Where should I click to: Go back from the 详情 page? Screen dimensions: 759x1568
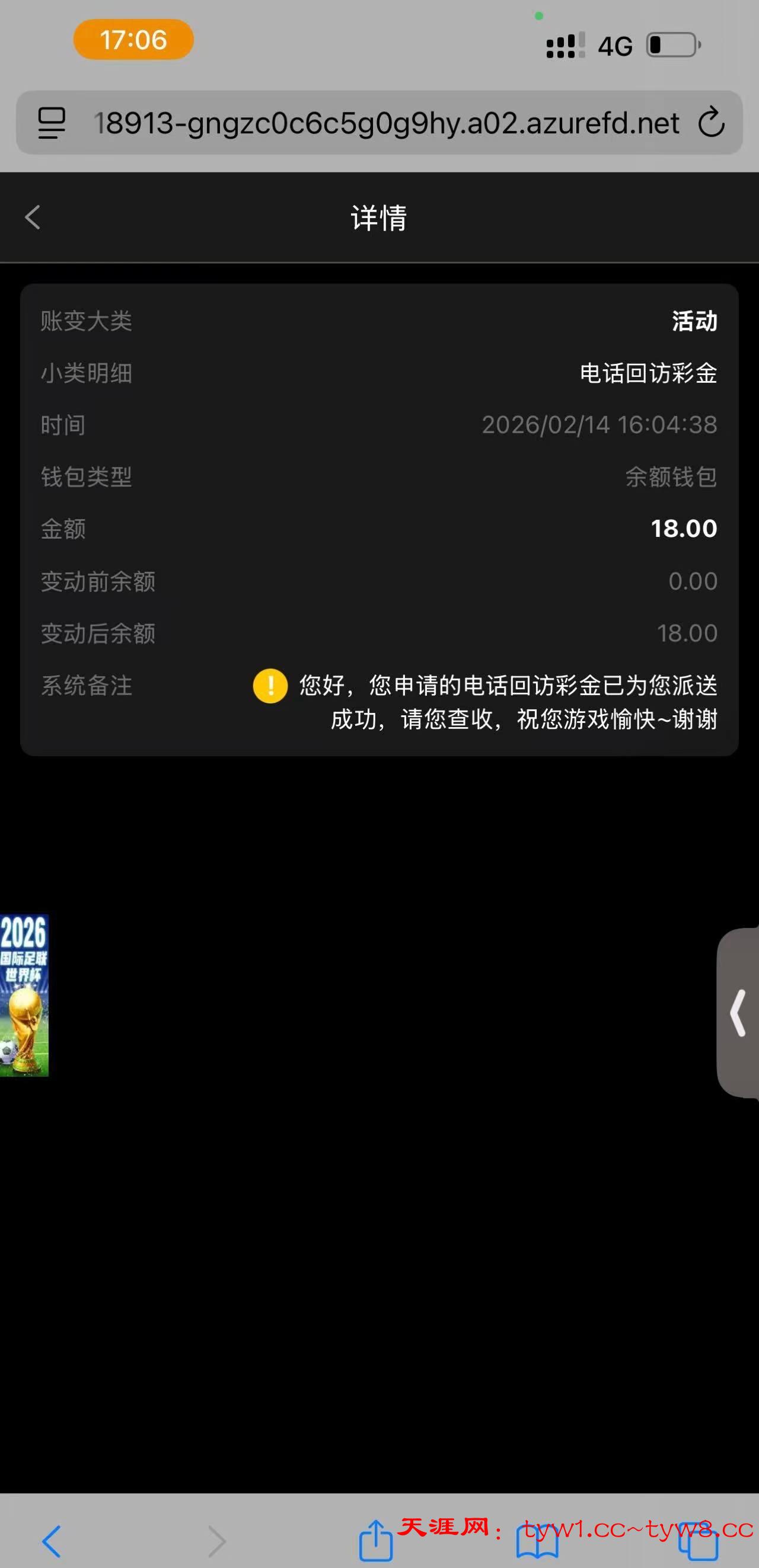[x=33, y=217]
